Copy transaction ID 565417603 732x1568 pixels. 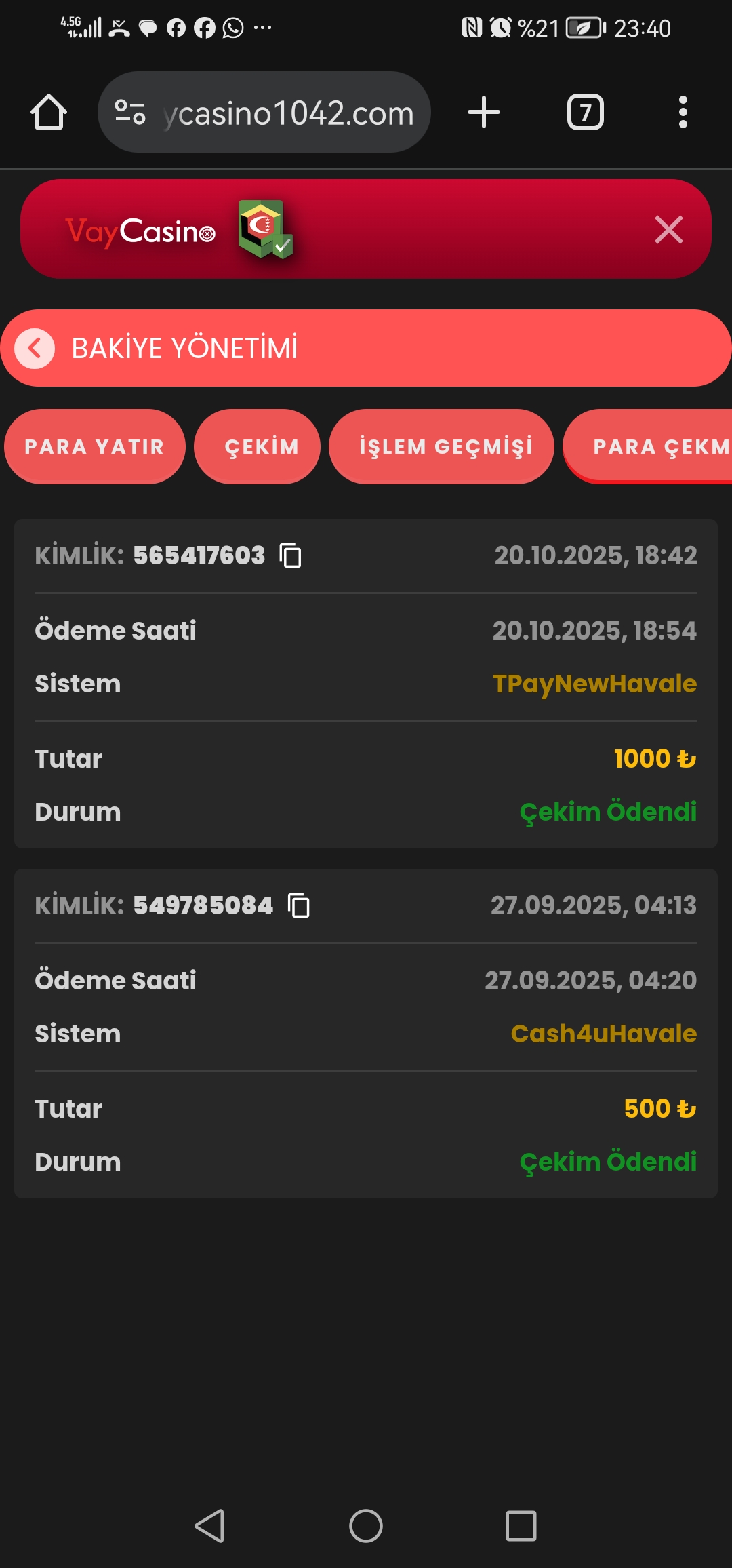[291, 555]
